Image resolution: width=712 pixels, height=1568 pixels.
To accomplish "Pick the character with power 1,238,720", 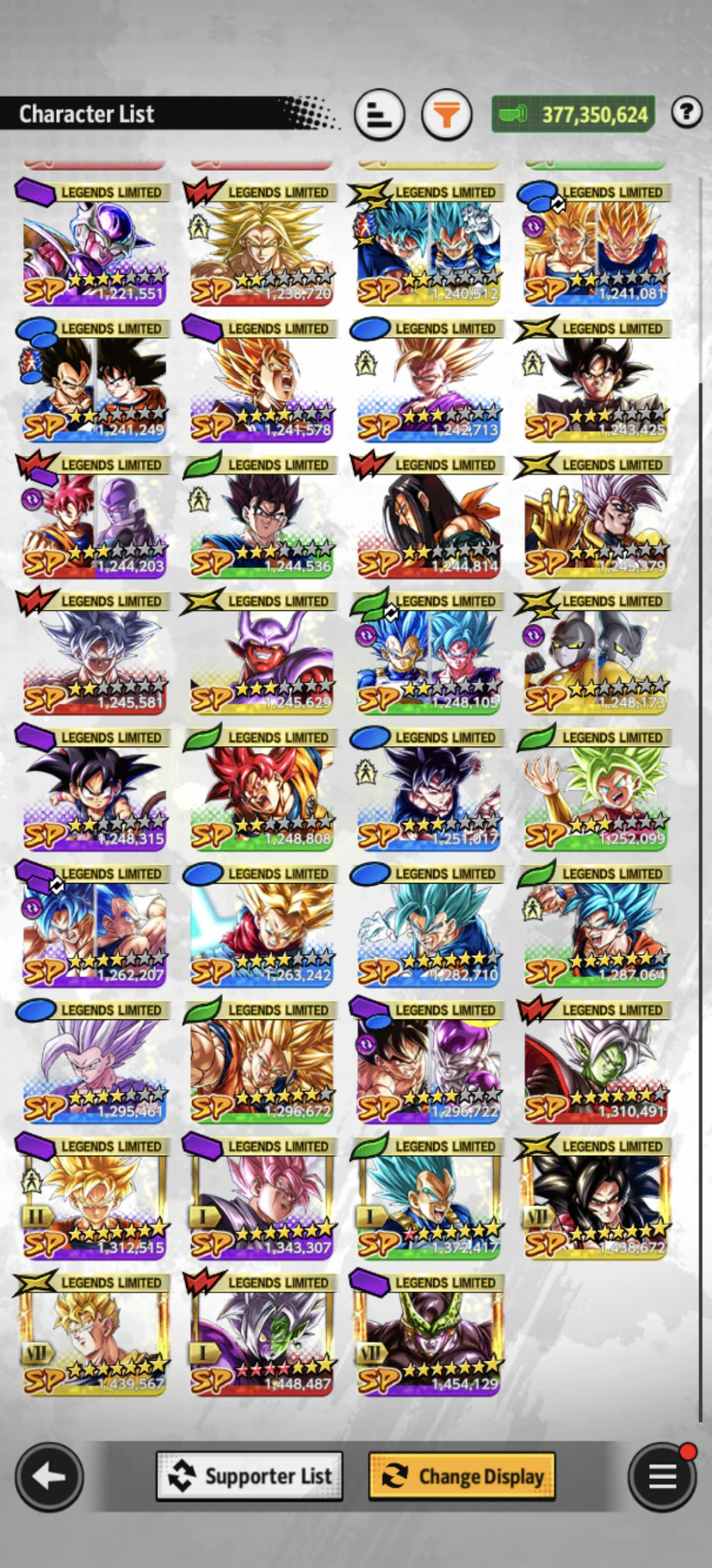I will 261,242.
